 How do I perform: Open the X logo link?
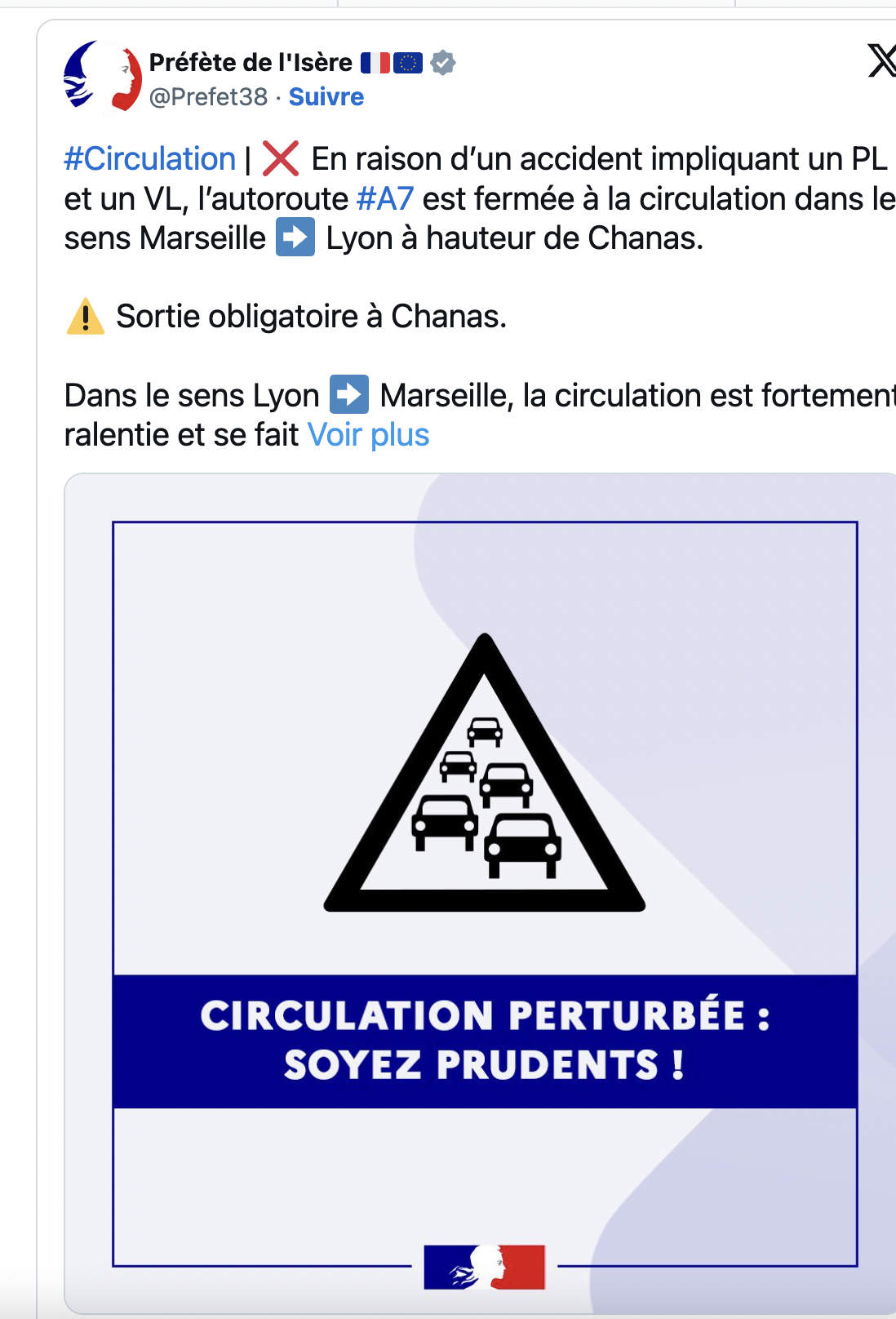point(880,62)
